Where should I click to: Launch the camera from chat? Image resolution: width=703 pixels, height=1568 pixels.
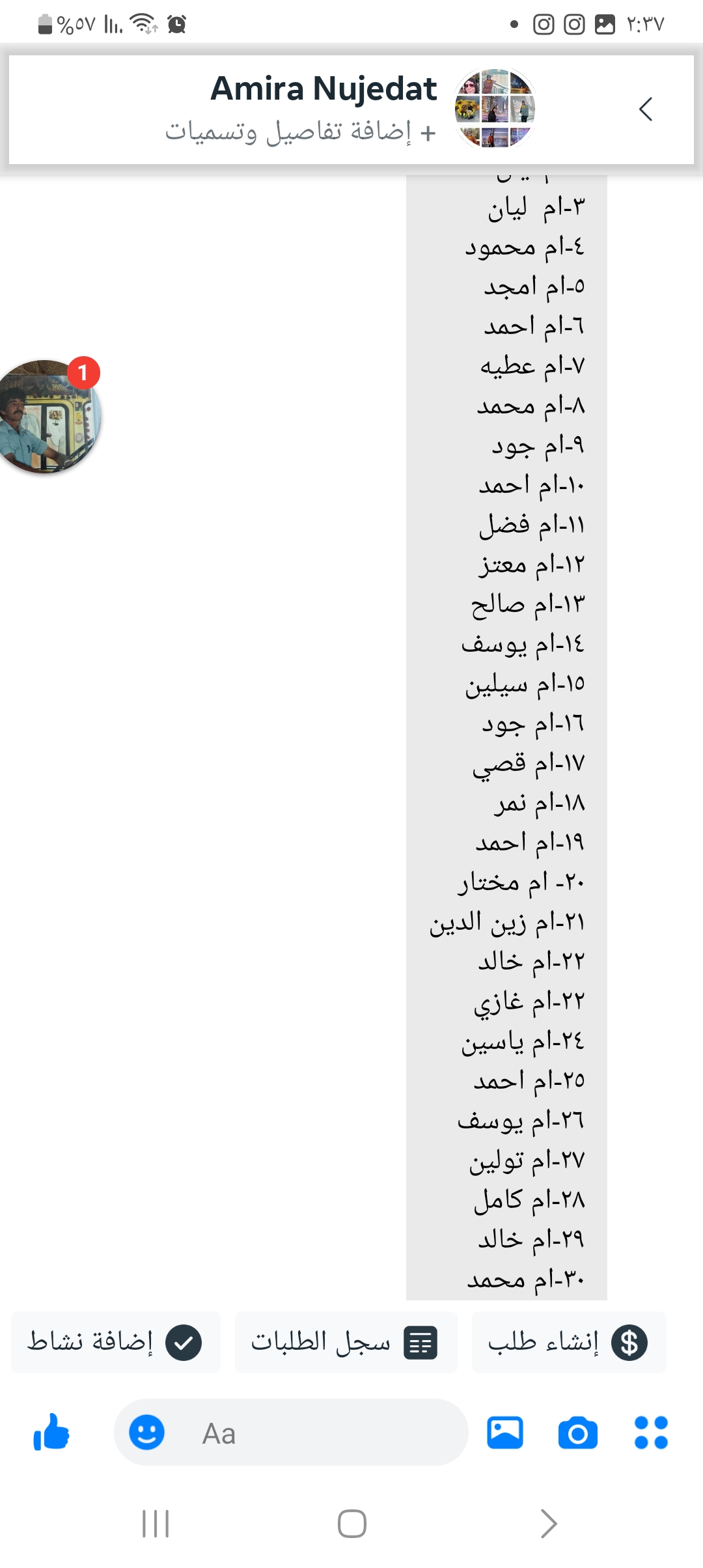tap(578, 1433)
